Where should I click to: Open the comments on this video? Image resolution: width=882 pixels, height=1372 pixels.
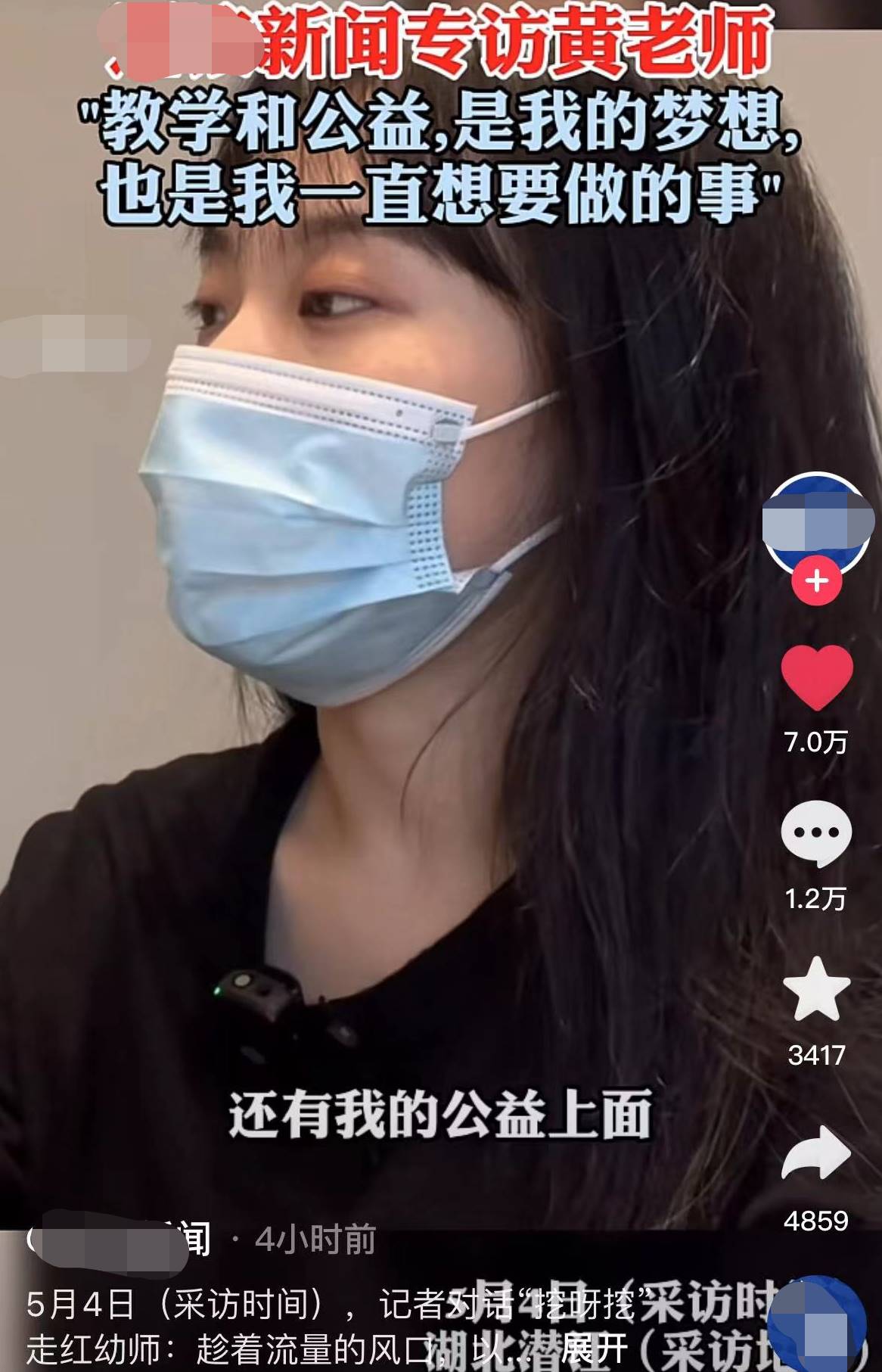pos(816,834)
